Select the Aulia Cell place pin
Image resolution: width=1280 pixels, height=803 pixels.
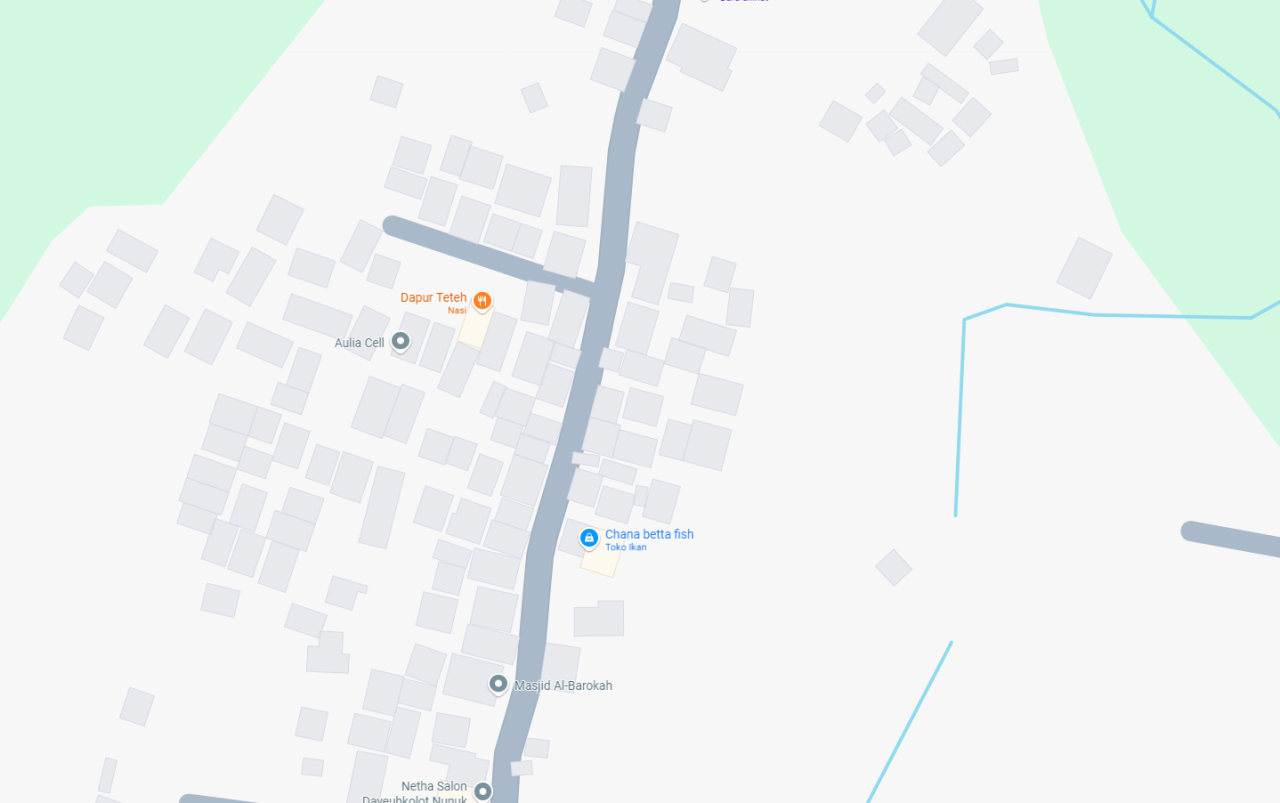point(400,341)
